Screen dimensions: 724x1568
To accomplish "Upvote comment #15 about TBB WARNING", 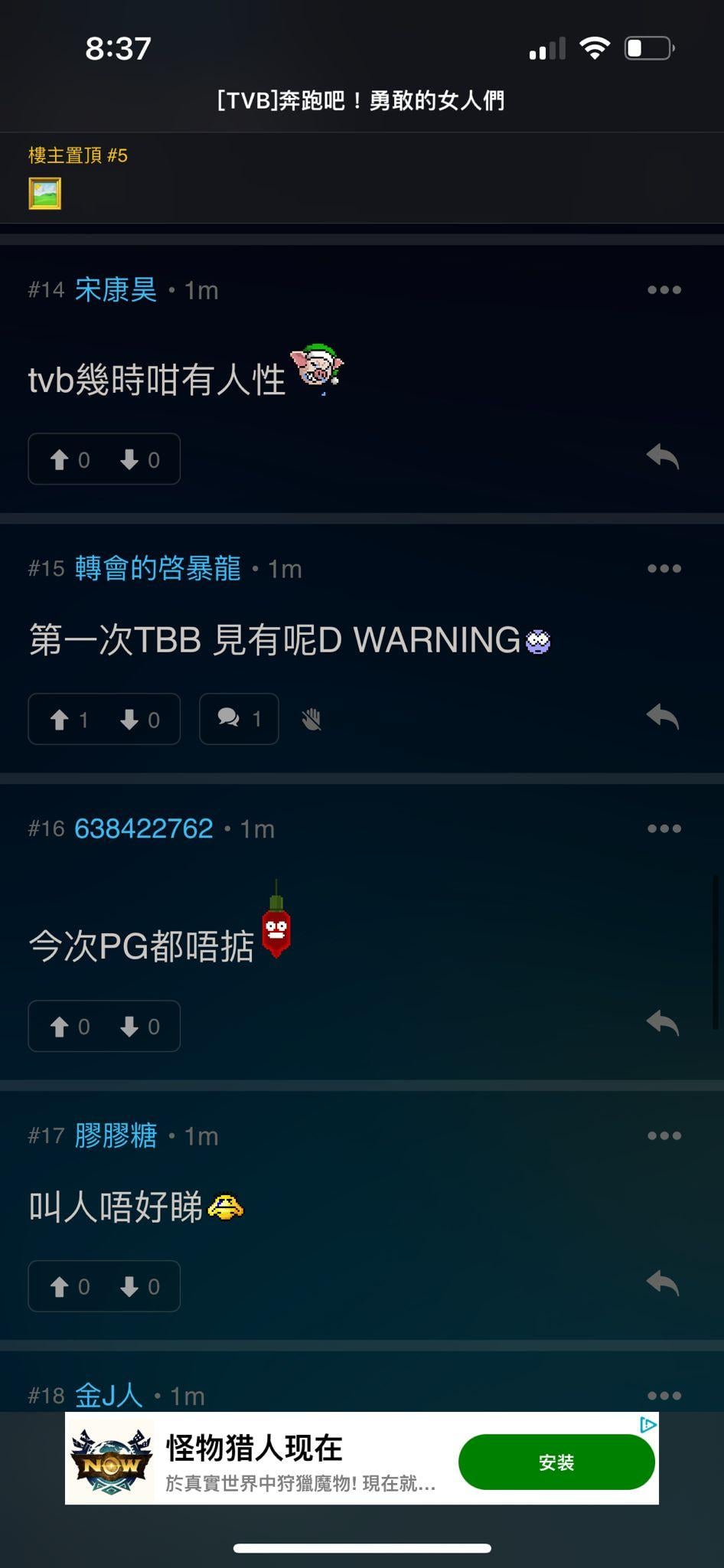I will [x=70, y=720].
